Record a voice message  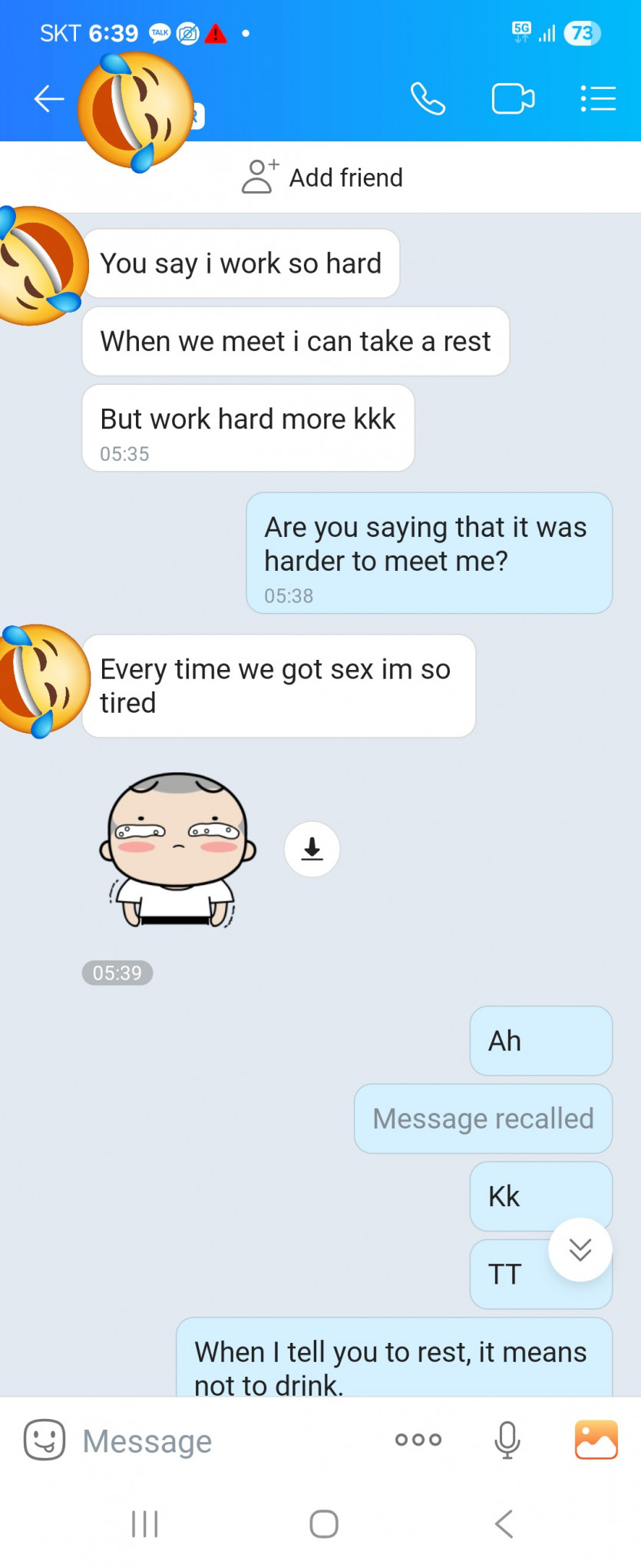pyautogui.click(x=507, y=1440)
